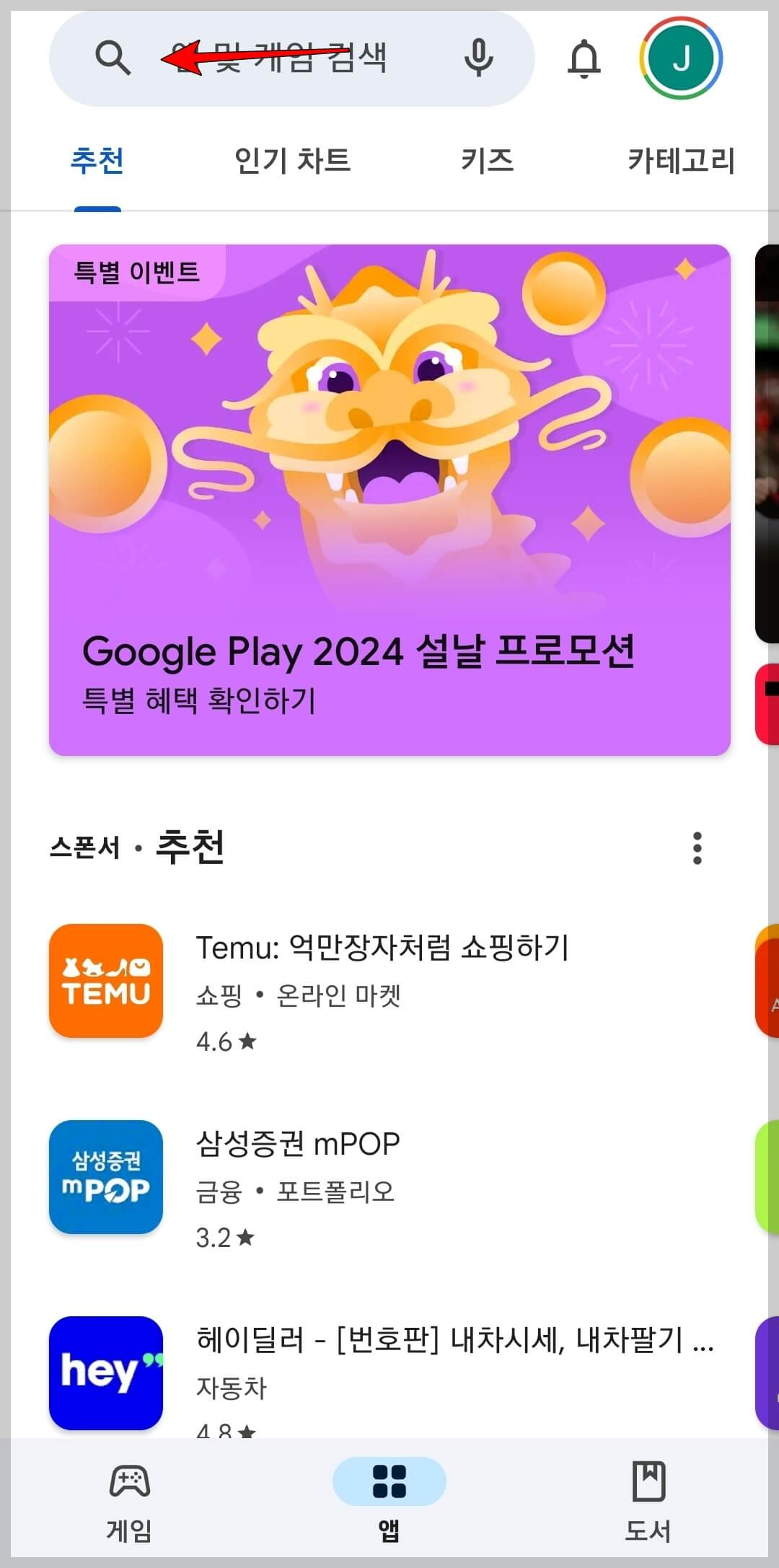Tap the Temu app icon
779x1568 pixels.
(105, 982)
